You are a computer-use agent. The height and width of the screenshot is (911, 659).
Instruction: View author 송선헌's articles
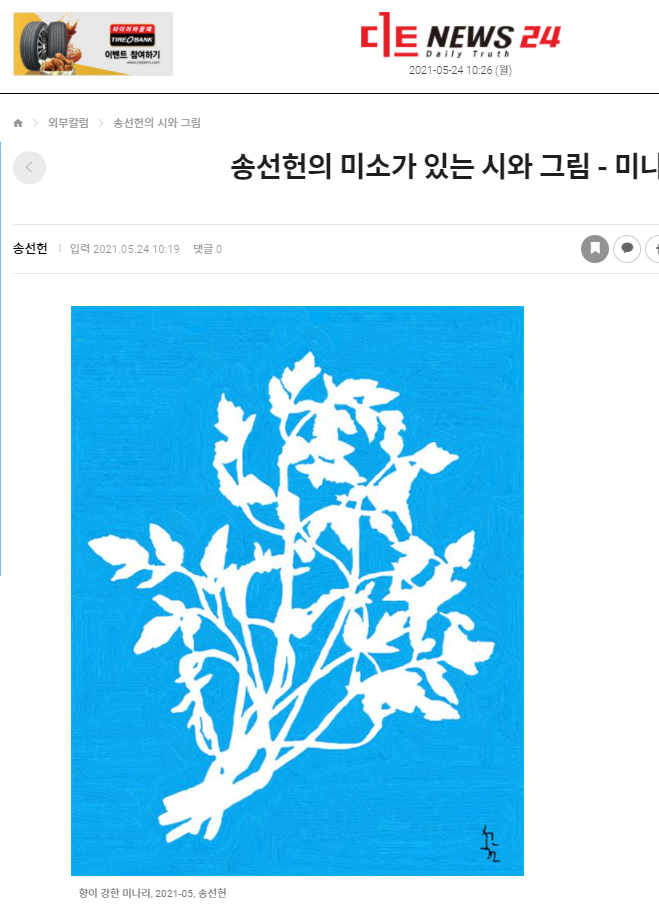pyautogui.click(x=30, y=249)
